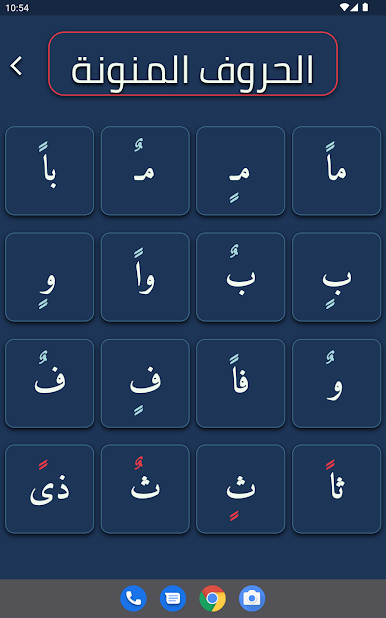Select the بٍ tile with kasratain
Image resolution: width=386 pixels, height=618 pixels.
pos(336,277)
